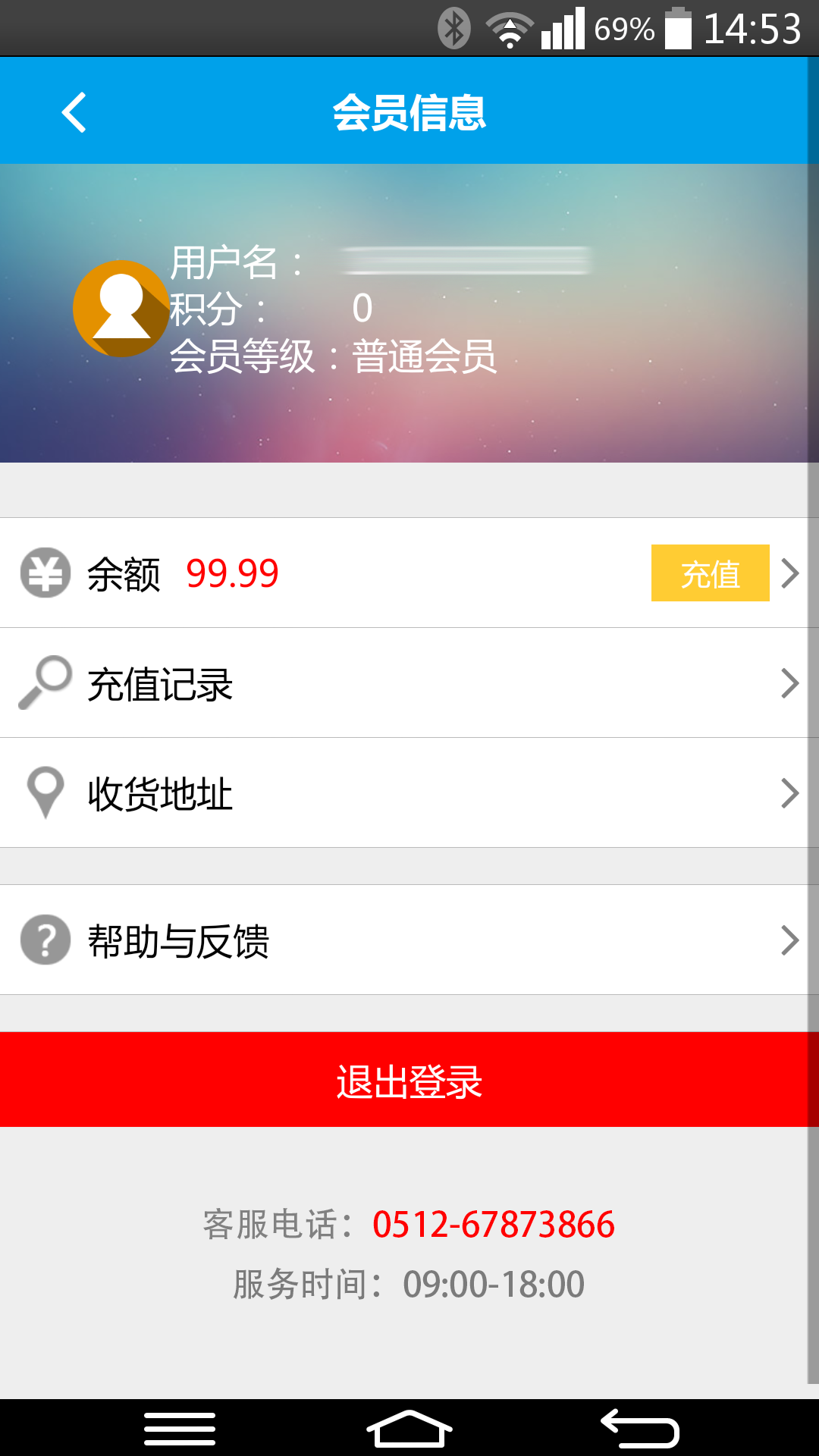Tap the system home button

[x=409, y=1429]
